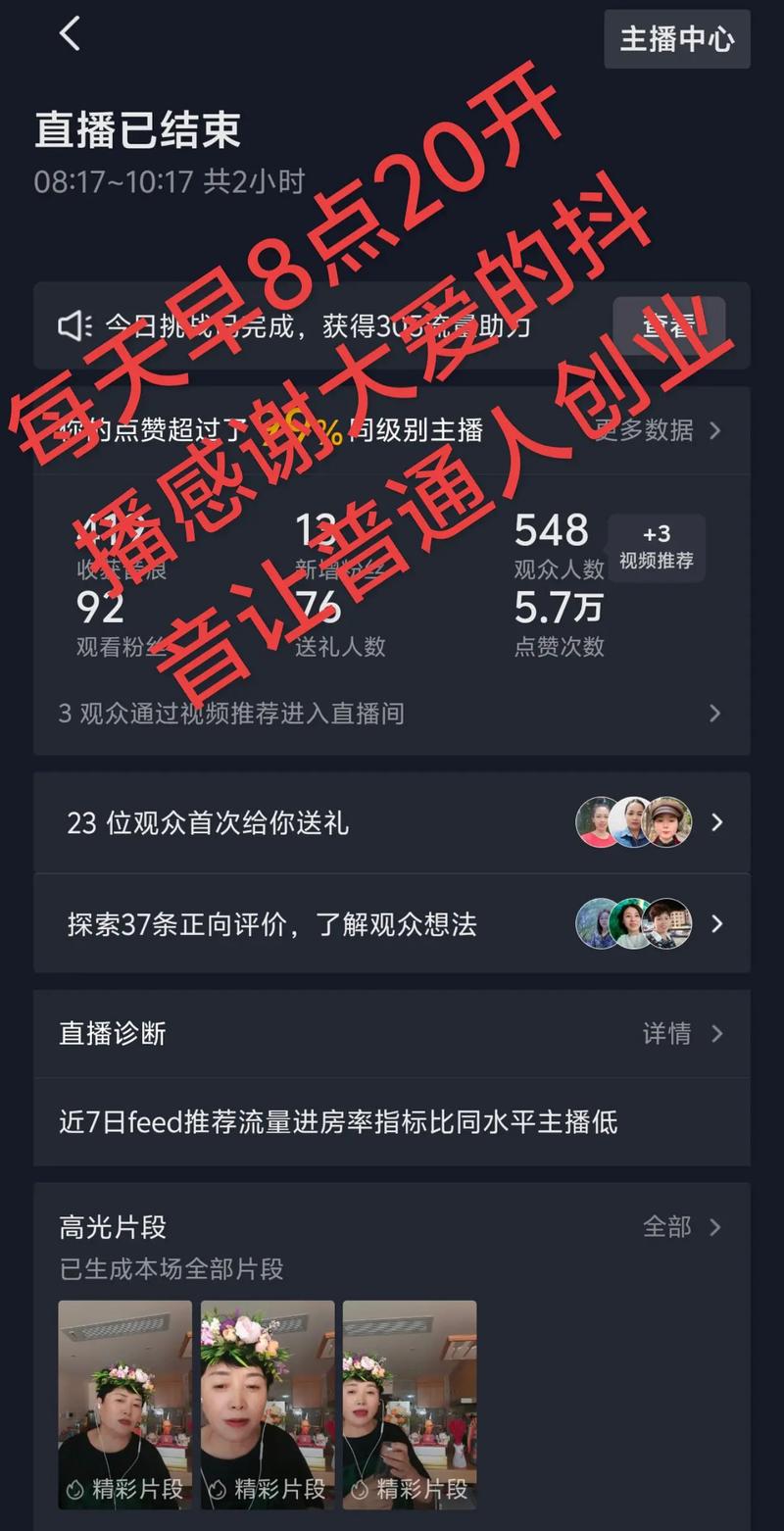Screen dimensions: 784x1531
Task: Open 3 观众通过视频推荐进入直播间 row
Action: point(390,714)
